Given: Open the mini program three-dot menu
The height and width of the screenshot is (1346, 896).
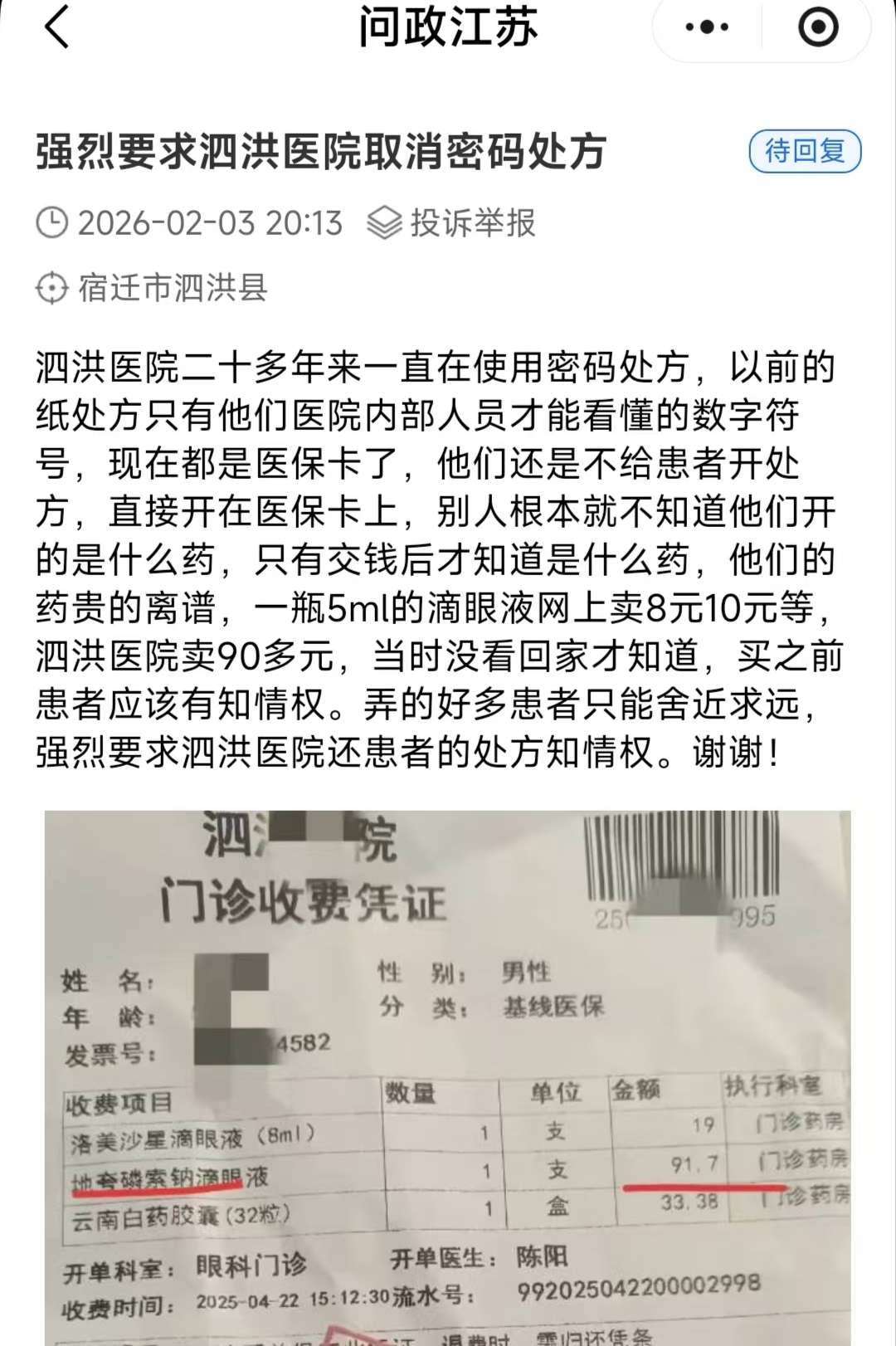Looking at the screenshot, I should [707, 27].
